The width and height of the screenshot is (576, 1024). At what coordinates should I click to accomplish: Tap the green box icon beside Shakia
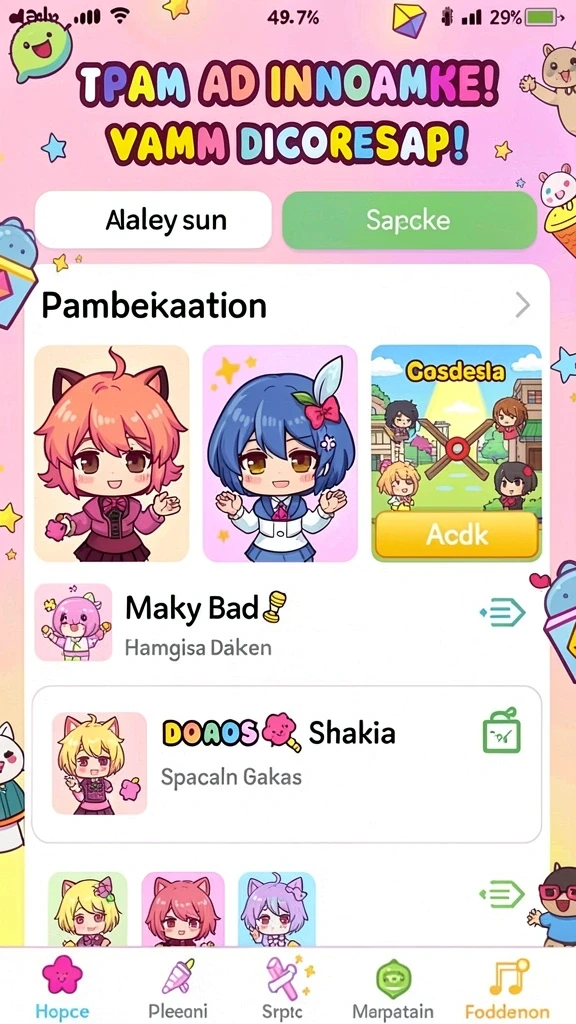click(x=502, y=731)
